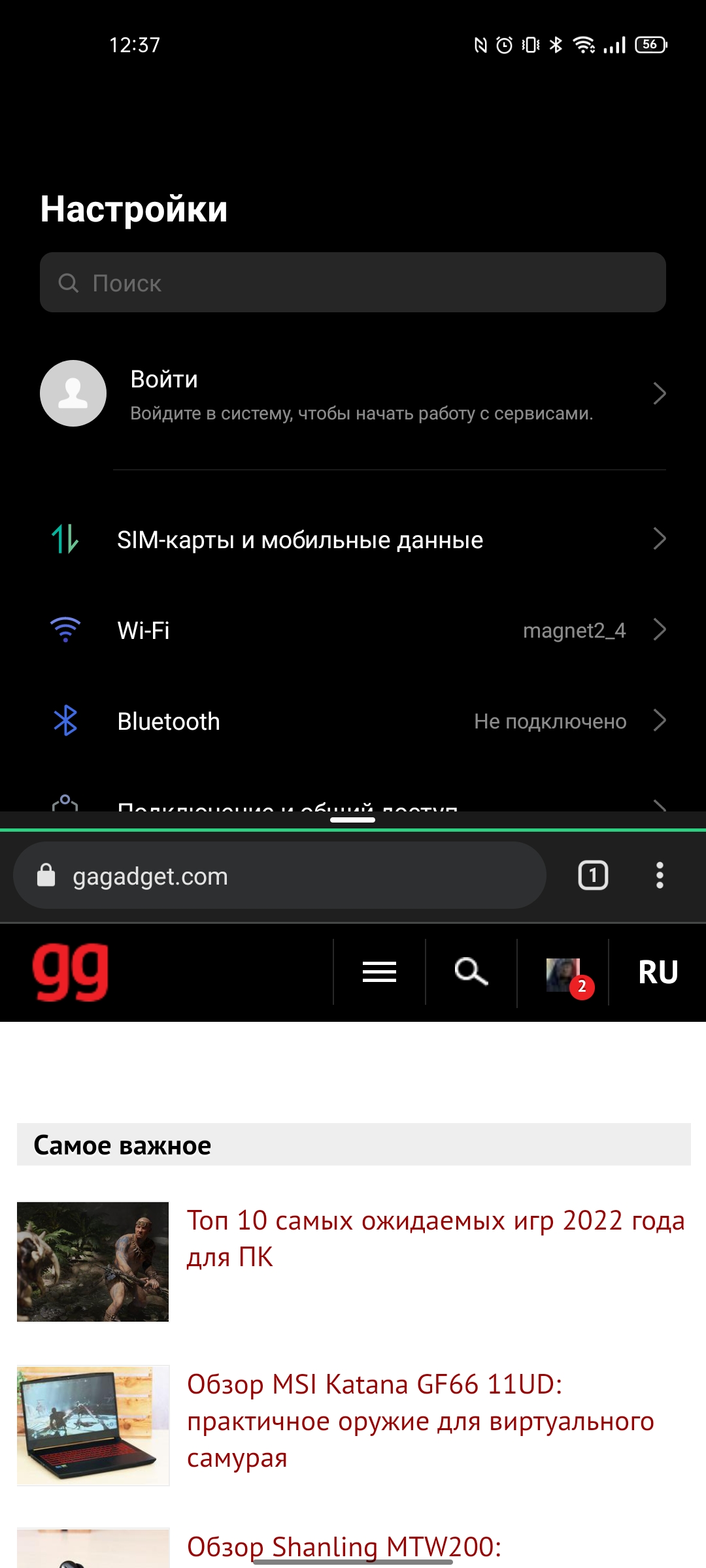Image resolution: width=706 pixels, height=1568 pixels.
Task: Read the Обзор MSI Katana GF66 11UD article
Action: 420,1420
